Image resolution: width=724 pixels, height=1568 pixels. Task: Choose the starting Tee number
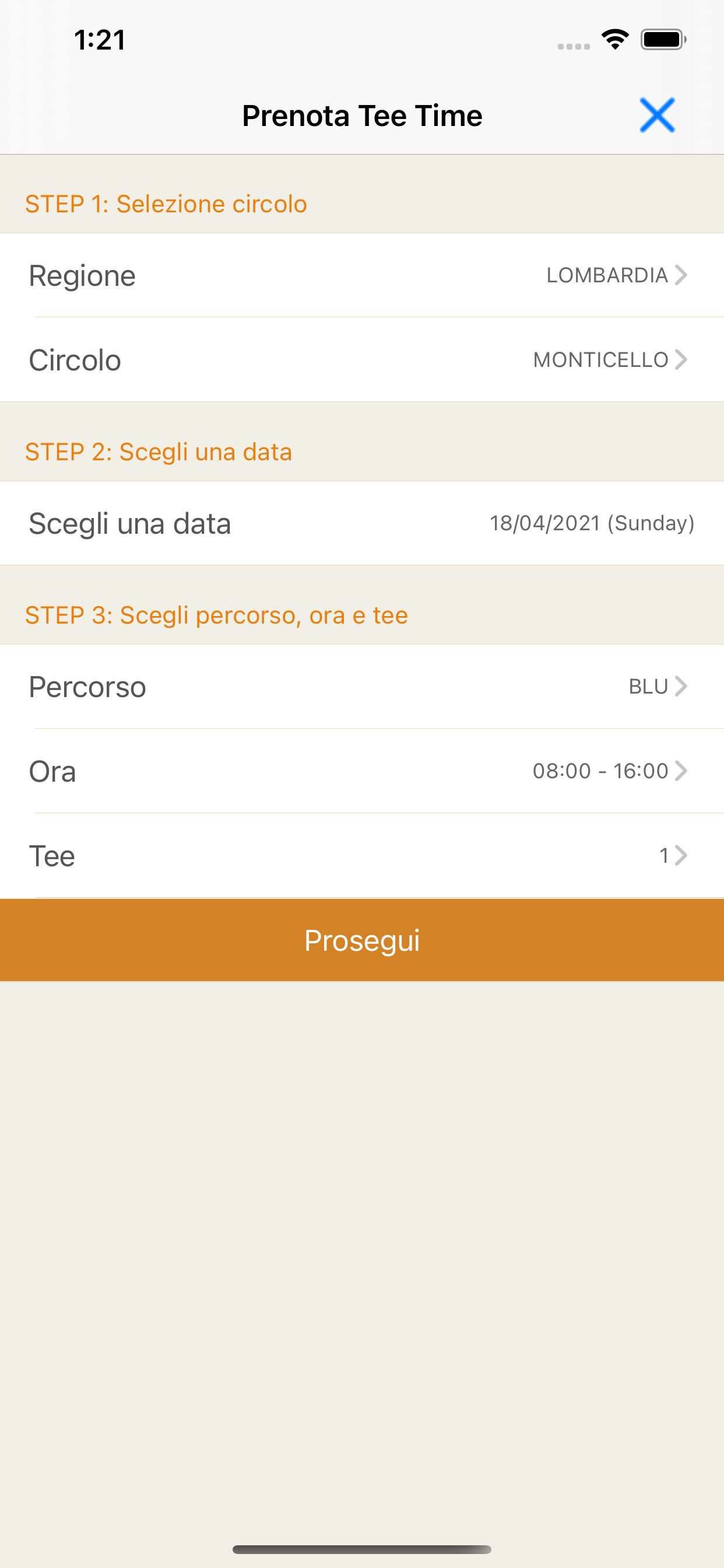(x=362, y=856)
